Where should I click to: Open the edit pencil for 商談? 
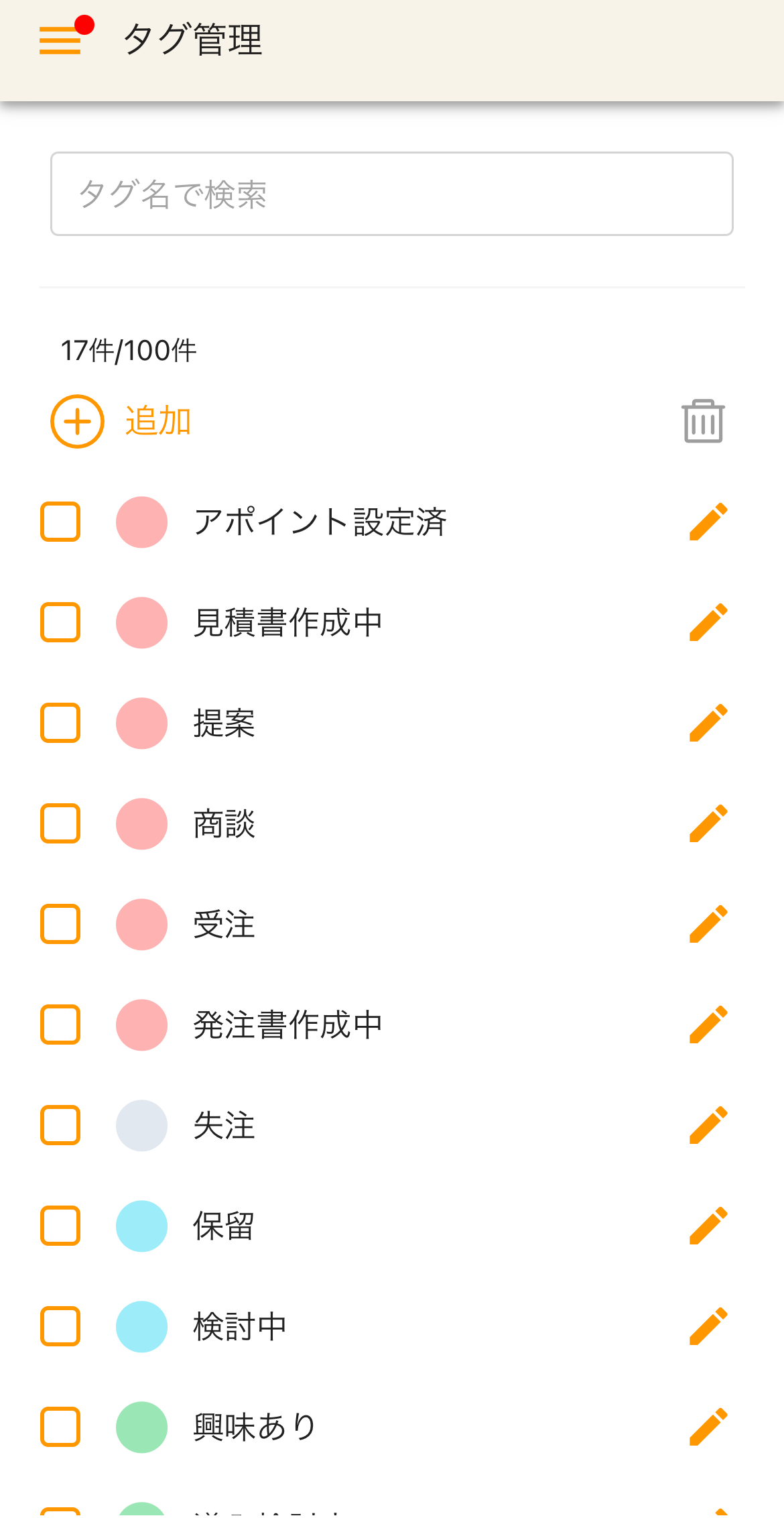708,823
